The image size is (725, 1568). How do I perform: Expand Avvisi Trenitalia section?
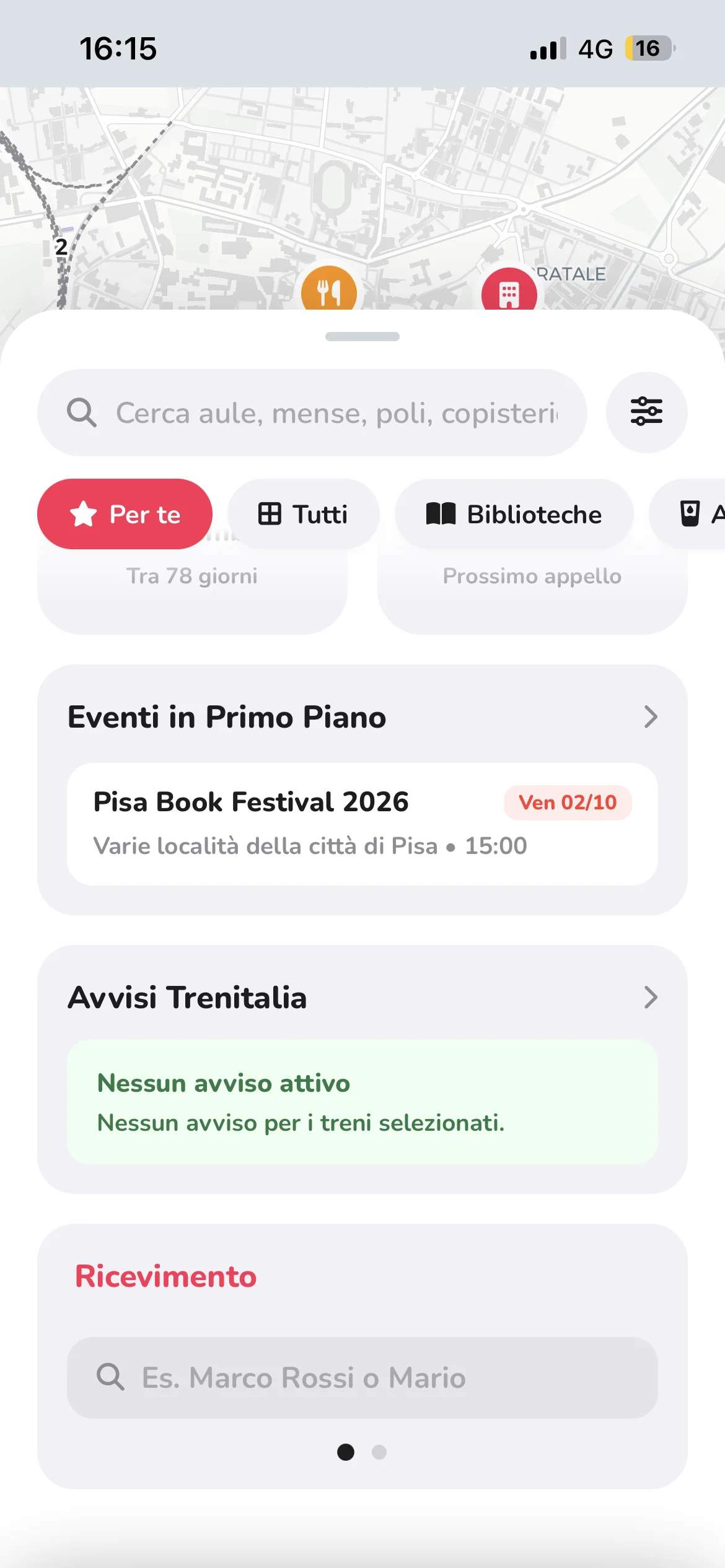[650, 998]
